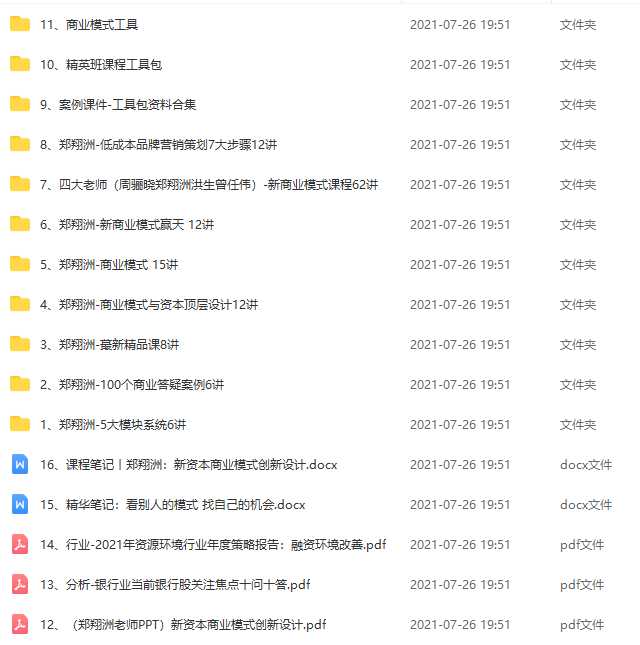Viewport: 640px width, 645px height.
Task: Open the 课程笔记 新资本商业模式创新设计.docx file
Action: (189, 464)
